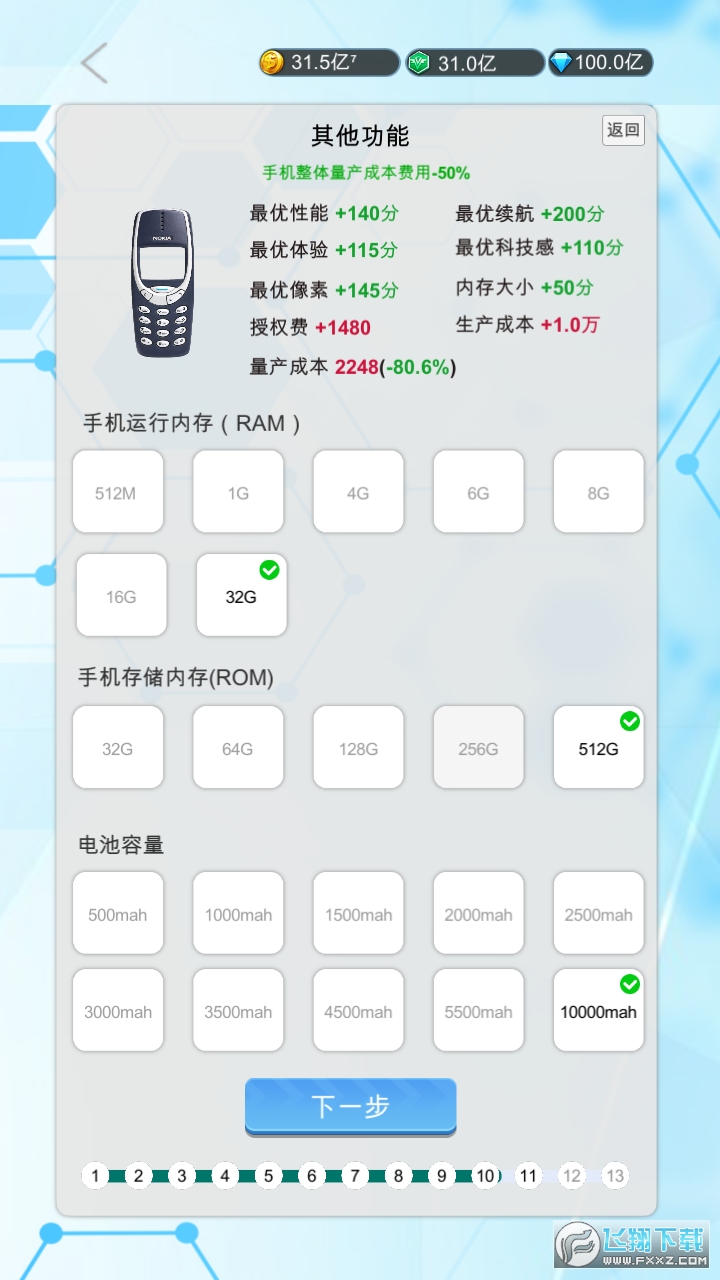The image size is (720, 1280).
Task: Tap the back arrow at top left
Action: pos(94,63)
